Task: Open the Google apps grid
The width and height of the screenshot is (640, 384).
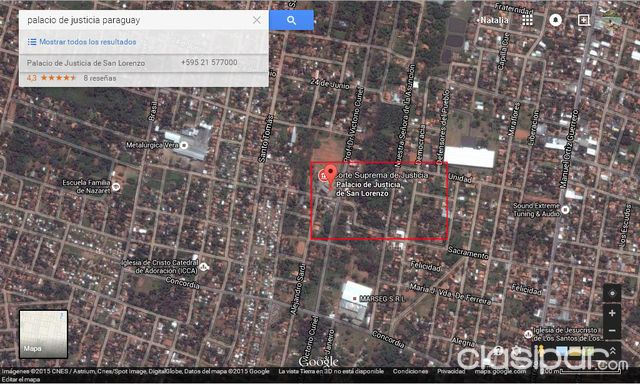Action: (527, 20)
